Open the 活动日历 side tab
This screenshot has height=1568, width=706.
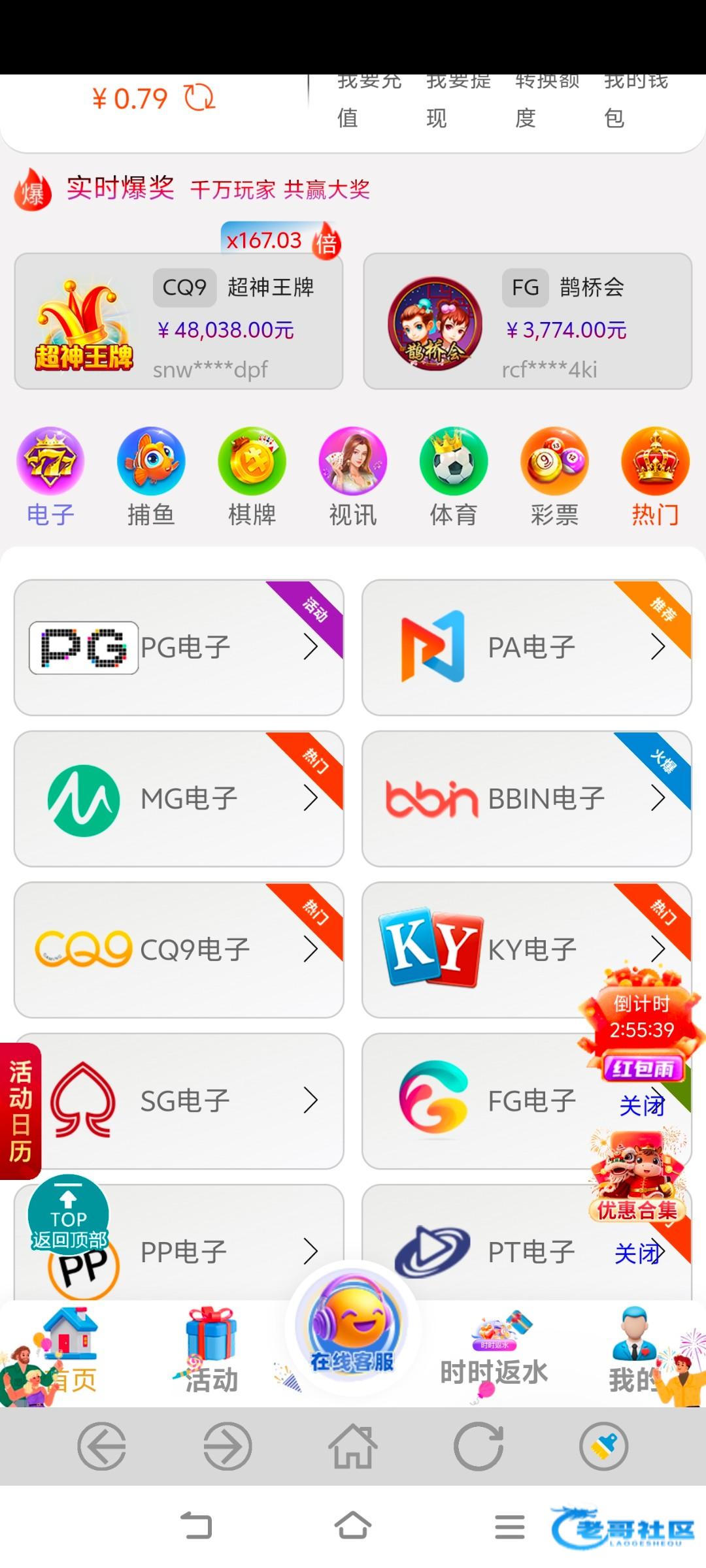[20, 1111]
